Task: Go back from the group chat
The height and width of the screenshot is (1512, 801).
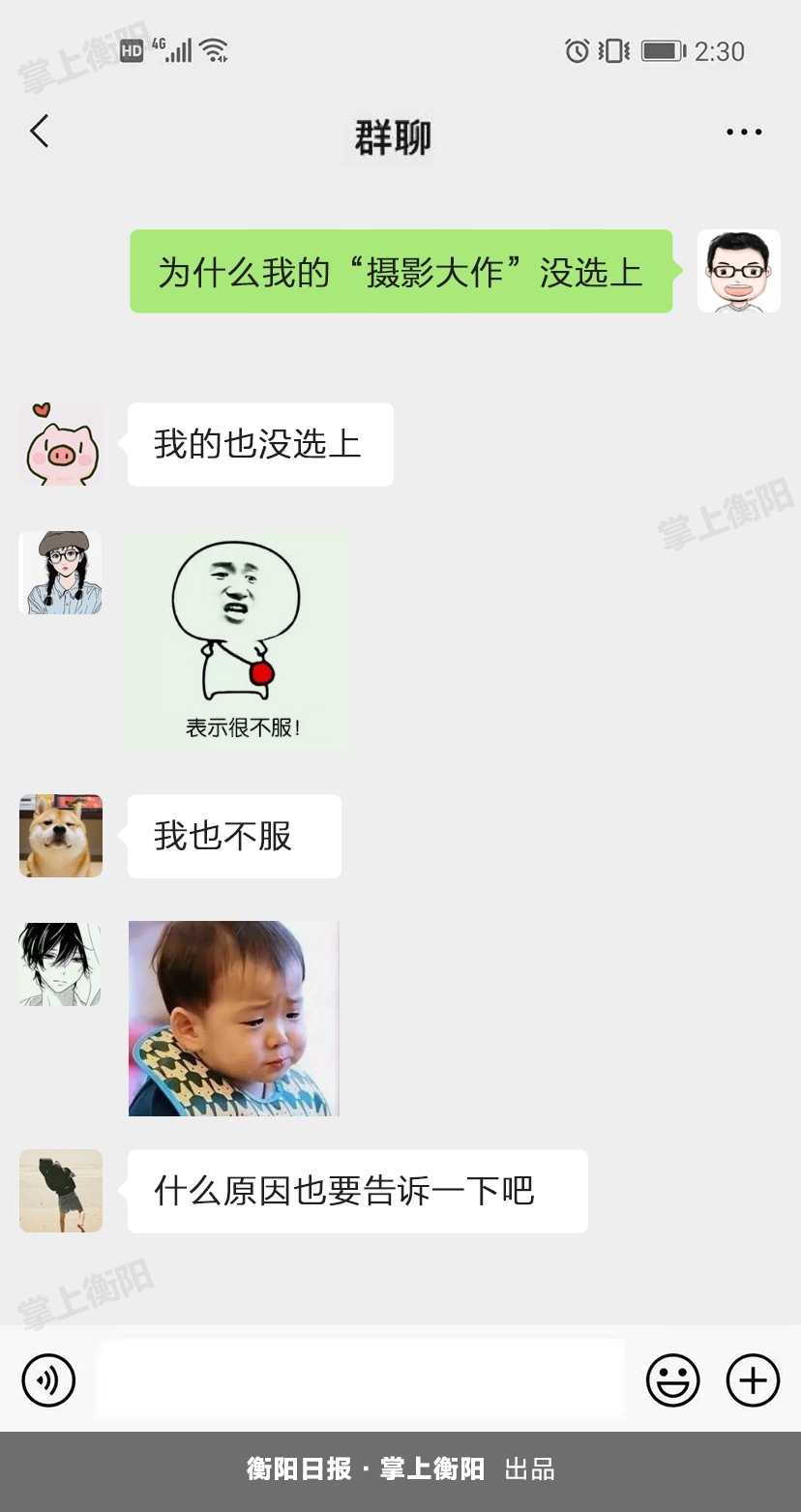Action: (39, 132)
